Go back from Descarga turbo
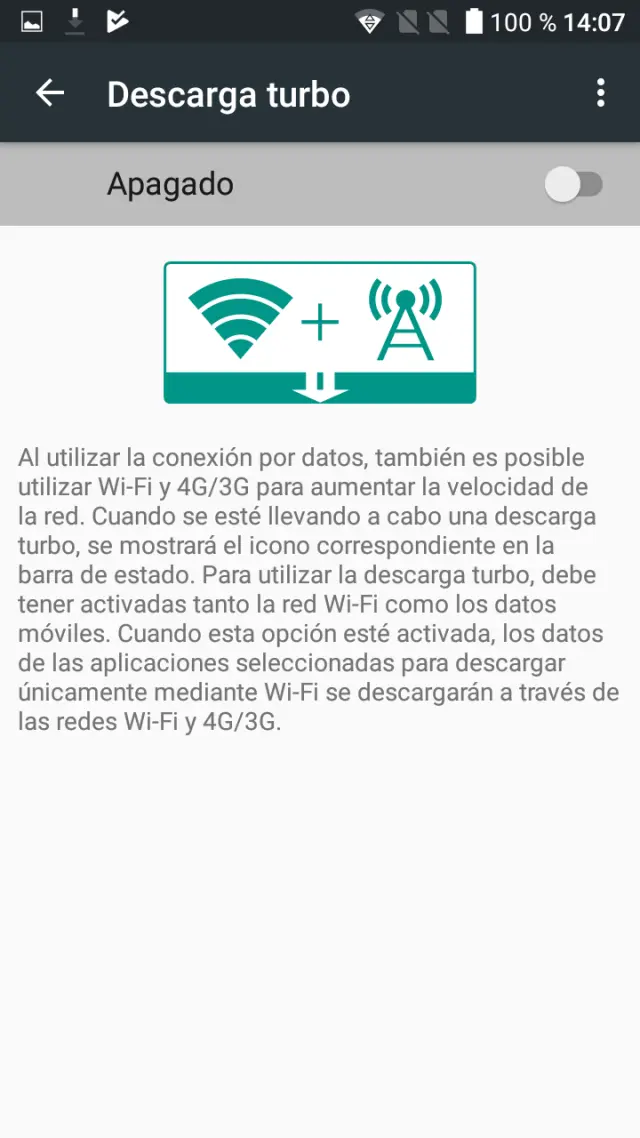Viewport: 640px width, 1138px height. [49, 94]
